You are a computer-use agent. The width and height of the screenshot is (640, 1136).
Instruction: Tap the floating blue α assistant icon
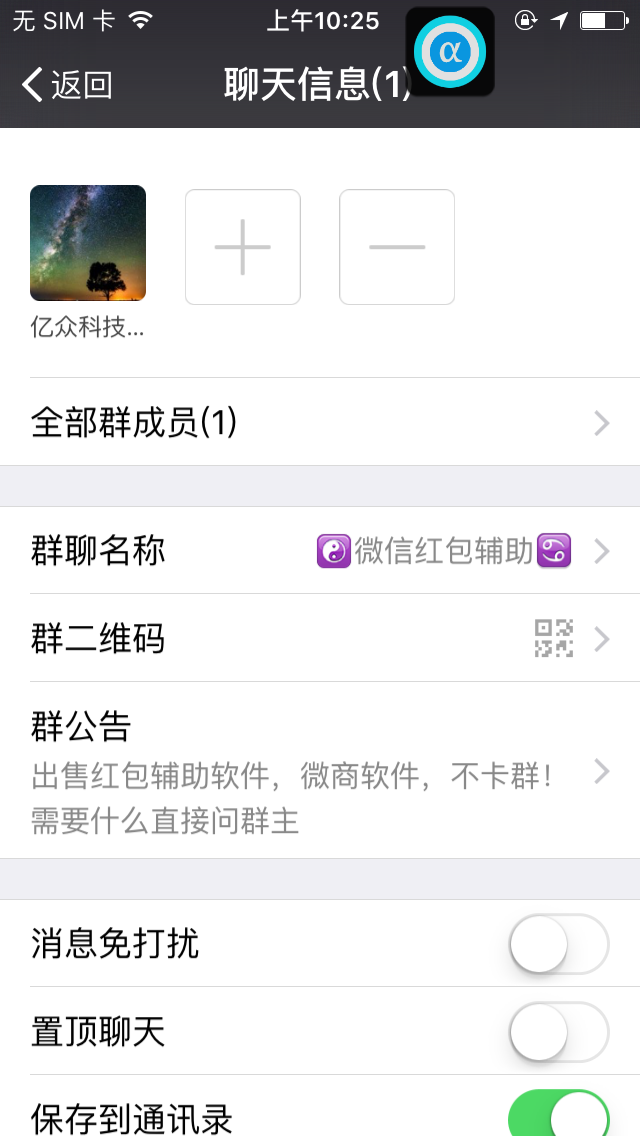(x=450, y=52)
